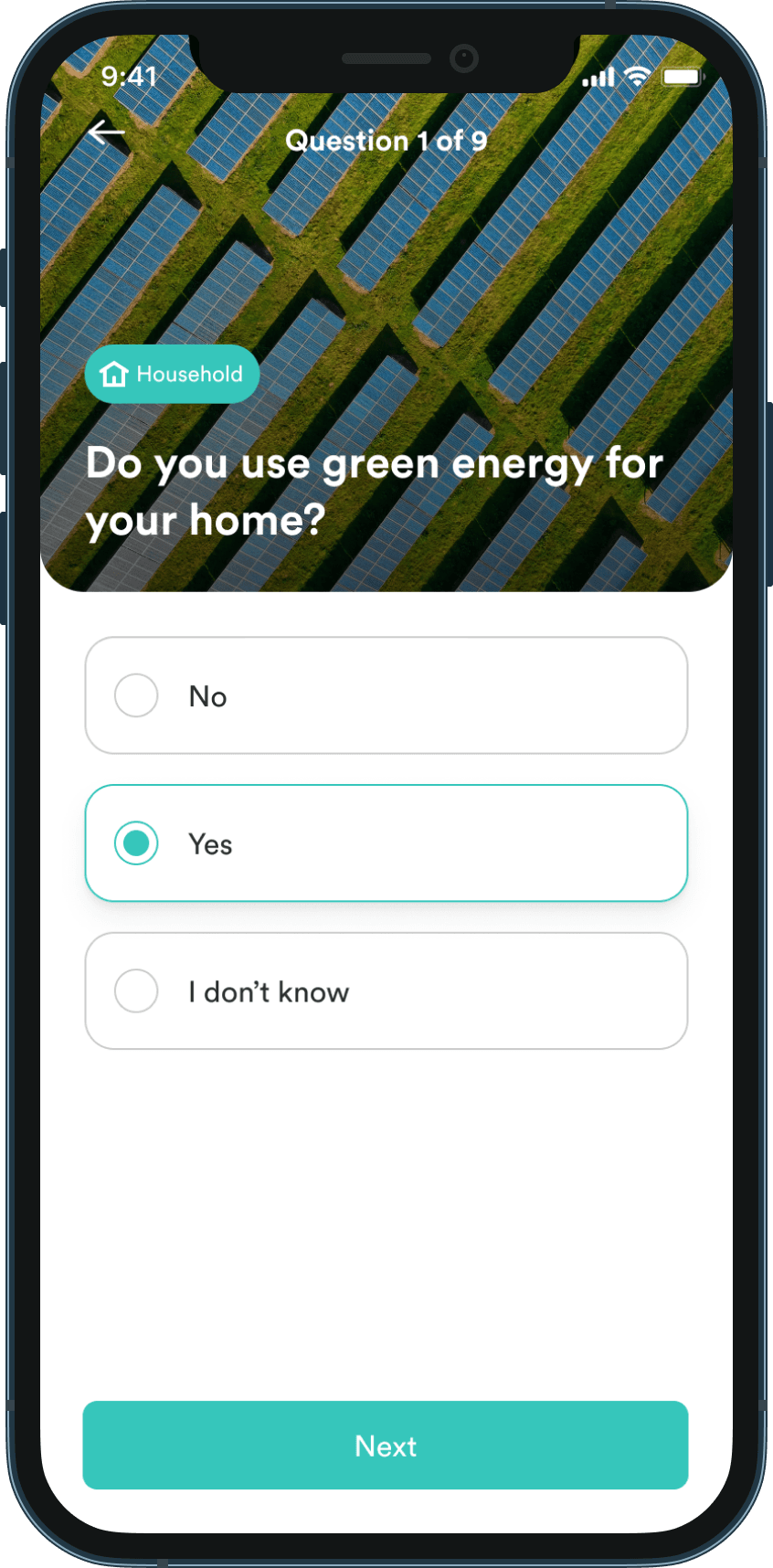Choose the Yes answer option

click(x=386, y=842)
